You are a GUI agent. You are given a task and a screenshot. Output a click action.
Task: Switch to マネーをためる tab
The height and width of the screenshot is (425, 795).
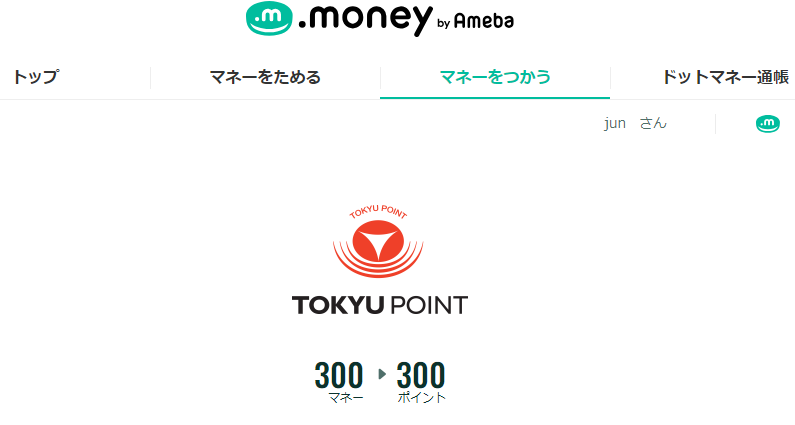tap(265, 77)
